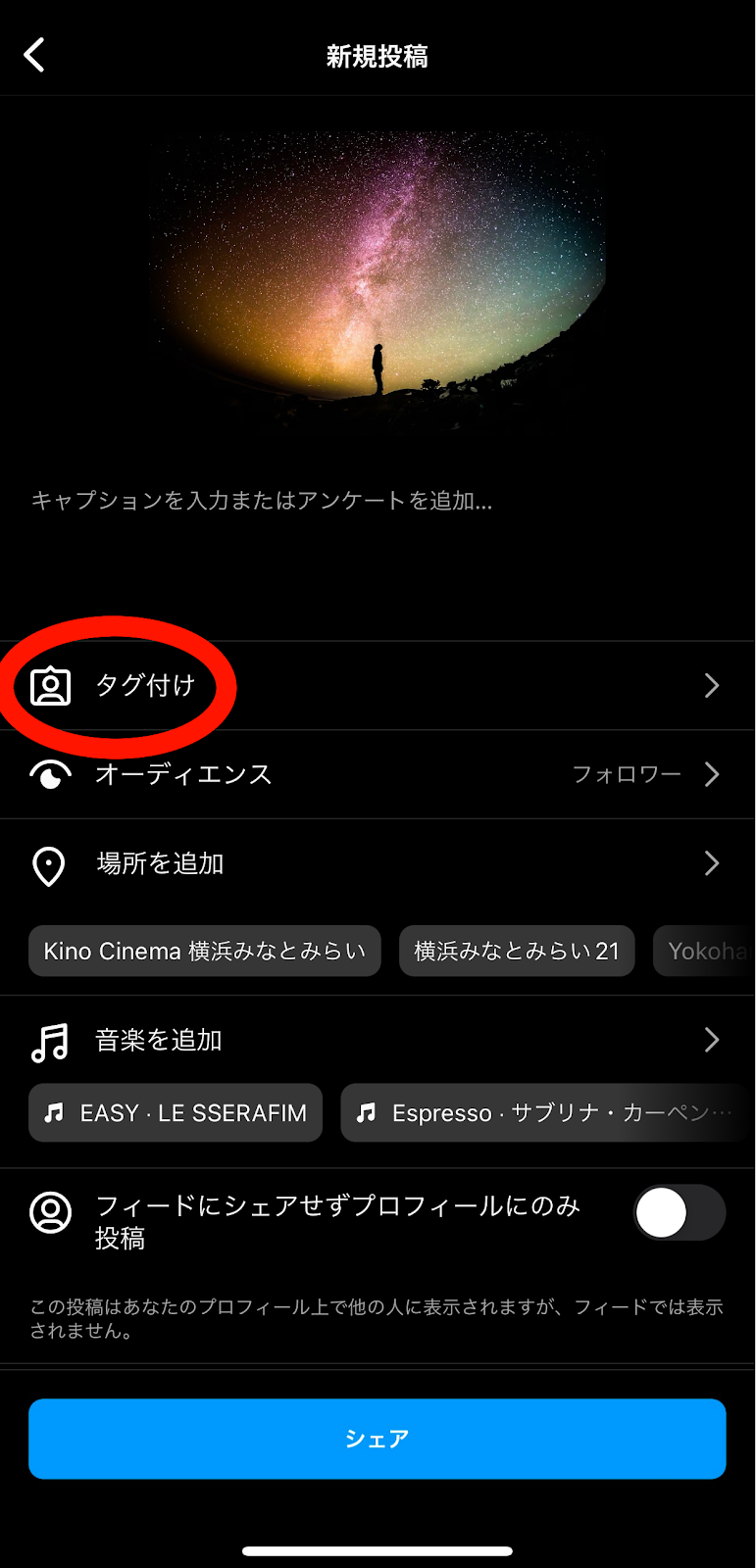Tap the blue シェア button
756x1568 pixels.
[x=378, y=1439]
